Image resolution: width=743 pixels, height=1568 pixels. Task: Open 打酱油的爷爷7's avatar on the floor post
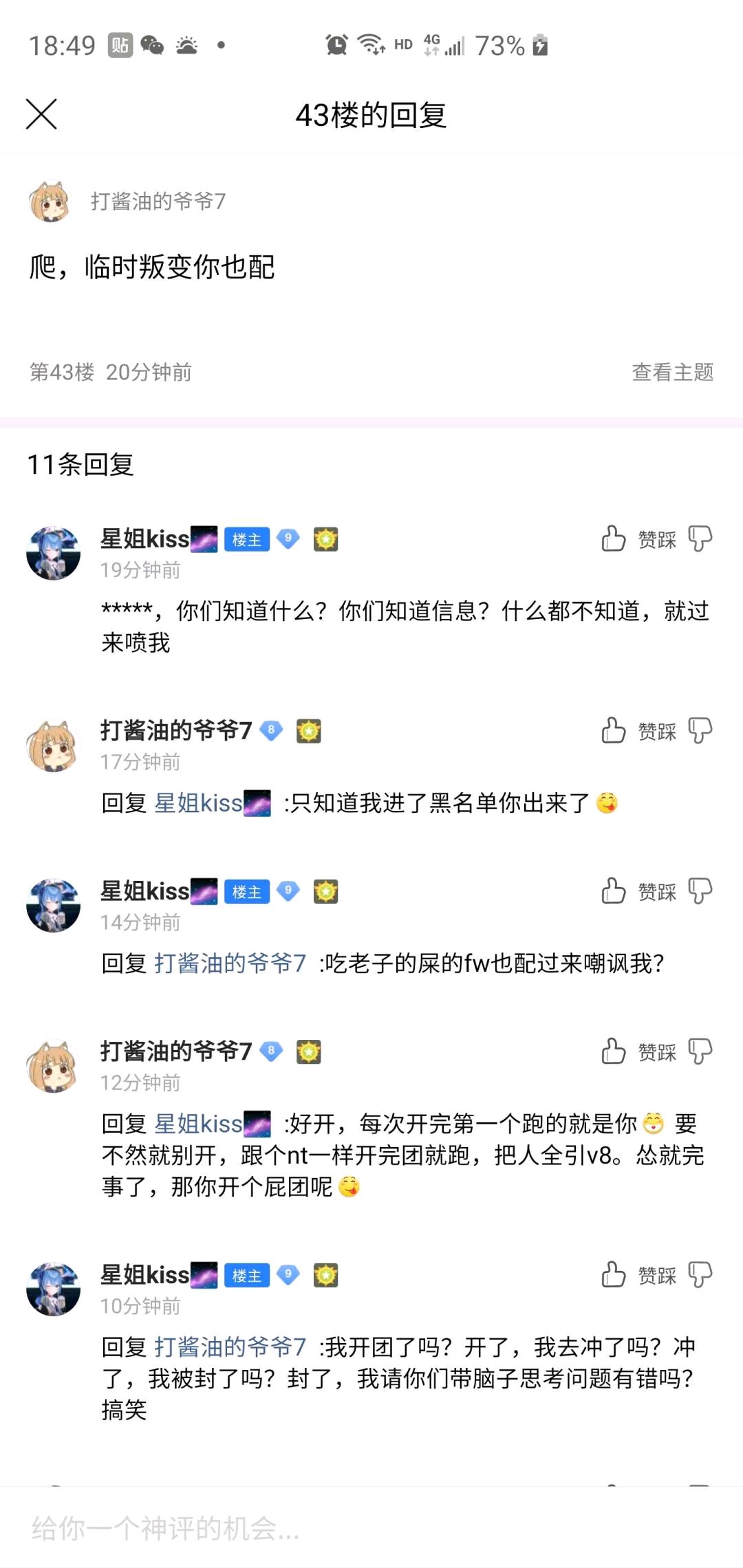click(x=50, y=202)
